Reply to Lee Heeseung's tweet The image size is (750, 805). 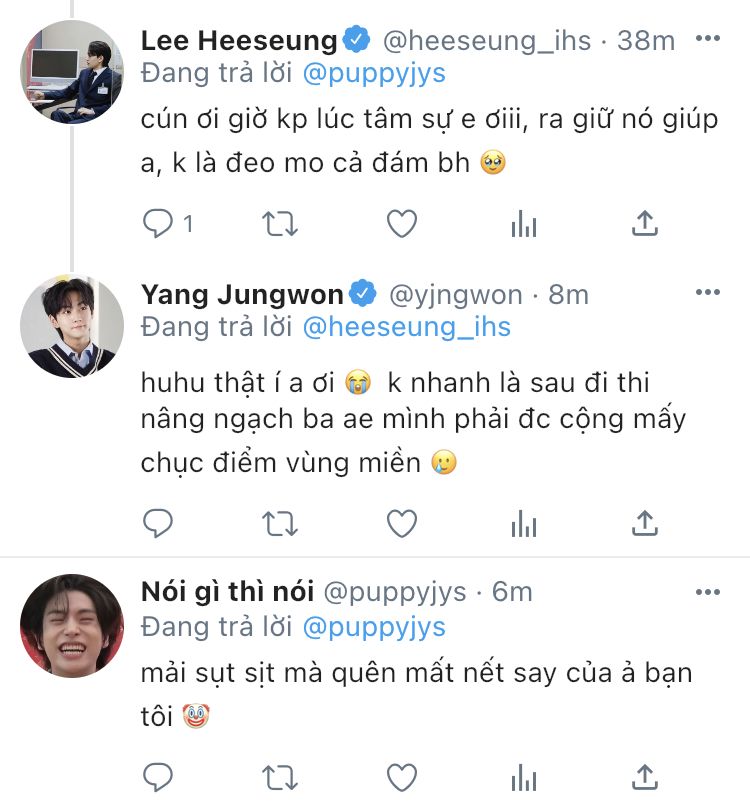pyautogui.click(x=158, y=224)
